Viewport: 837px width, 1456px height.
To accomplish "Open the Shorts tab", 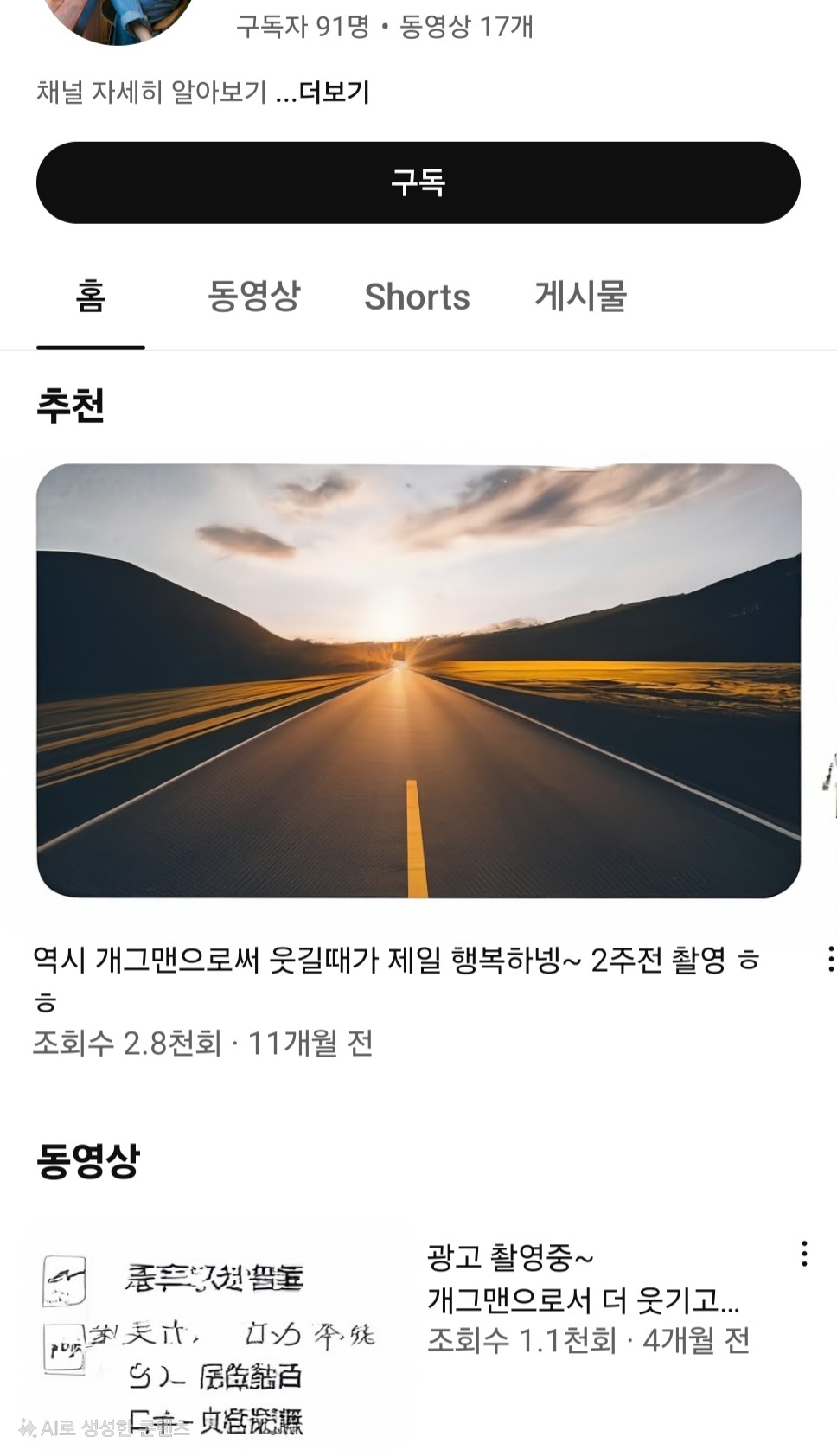I will coord(417,297).
